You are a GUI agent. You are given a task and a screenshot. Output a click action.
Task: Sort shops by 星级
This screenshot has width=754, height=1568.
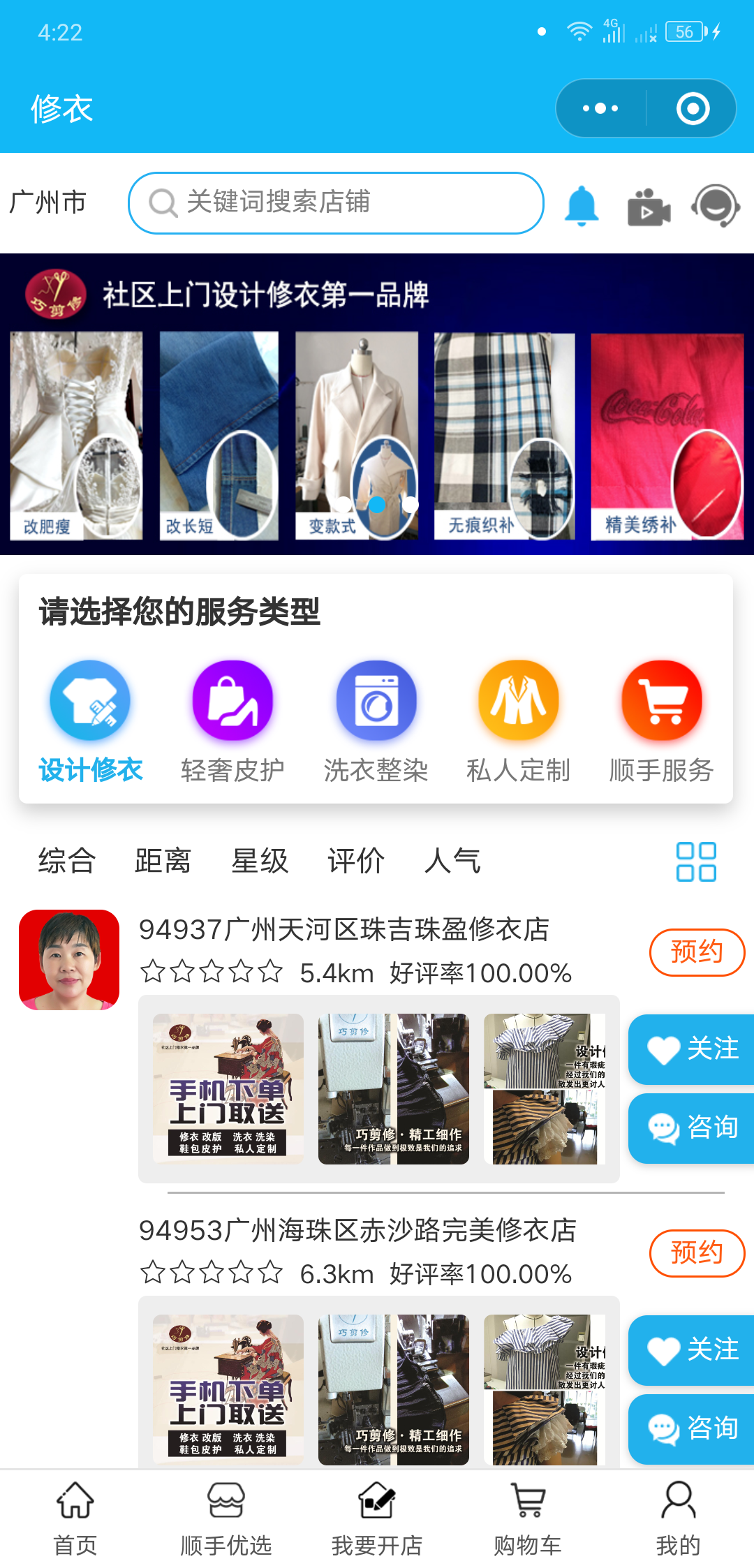coord(260,861)
